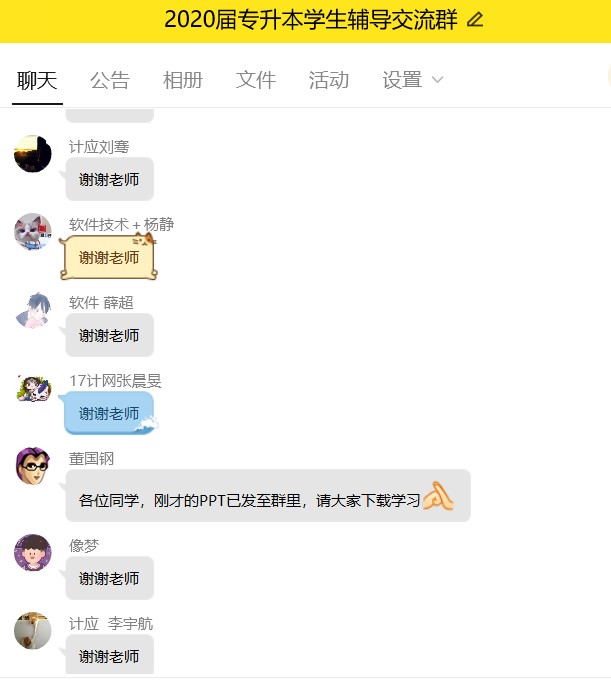Image resolution: width=611 pixels, height=683 pixels.
Task: Open the 文件 tab
Action: (256, 81)
